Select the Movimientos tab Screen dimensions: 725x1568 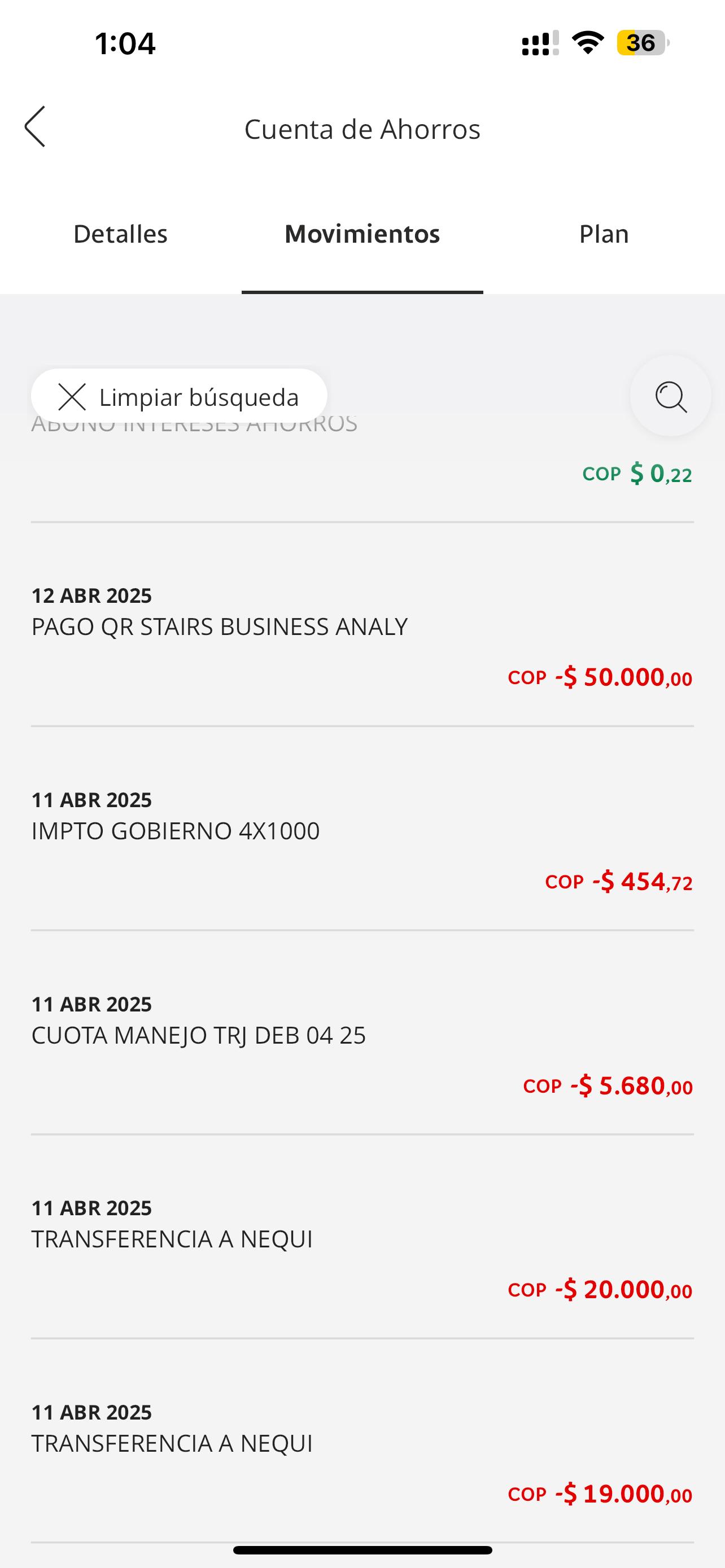click(x=362, y=234)
